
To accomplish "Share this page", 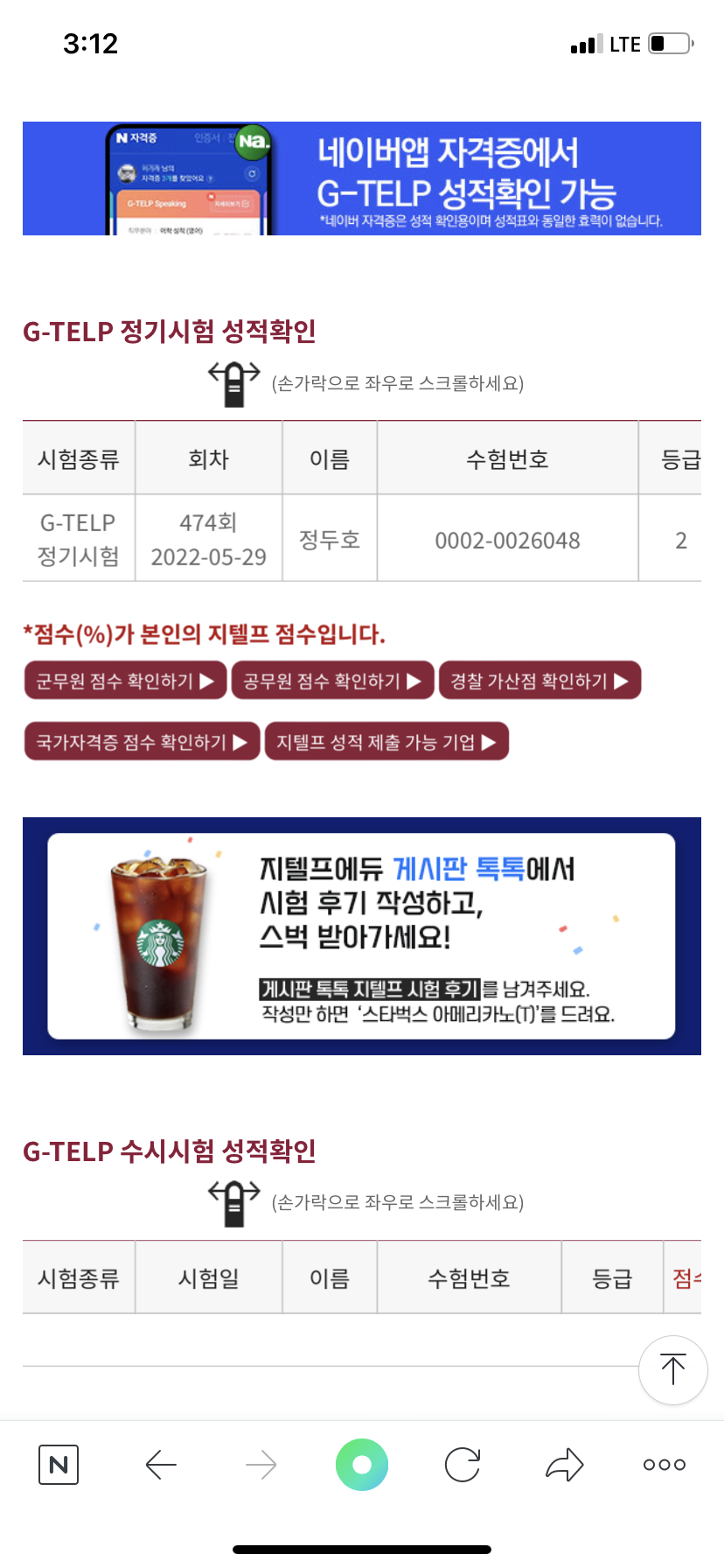I will click(x=564, y=1465).
